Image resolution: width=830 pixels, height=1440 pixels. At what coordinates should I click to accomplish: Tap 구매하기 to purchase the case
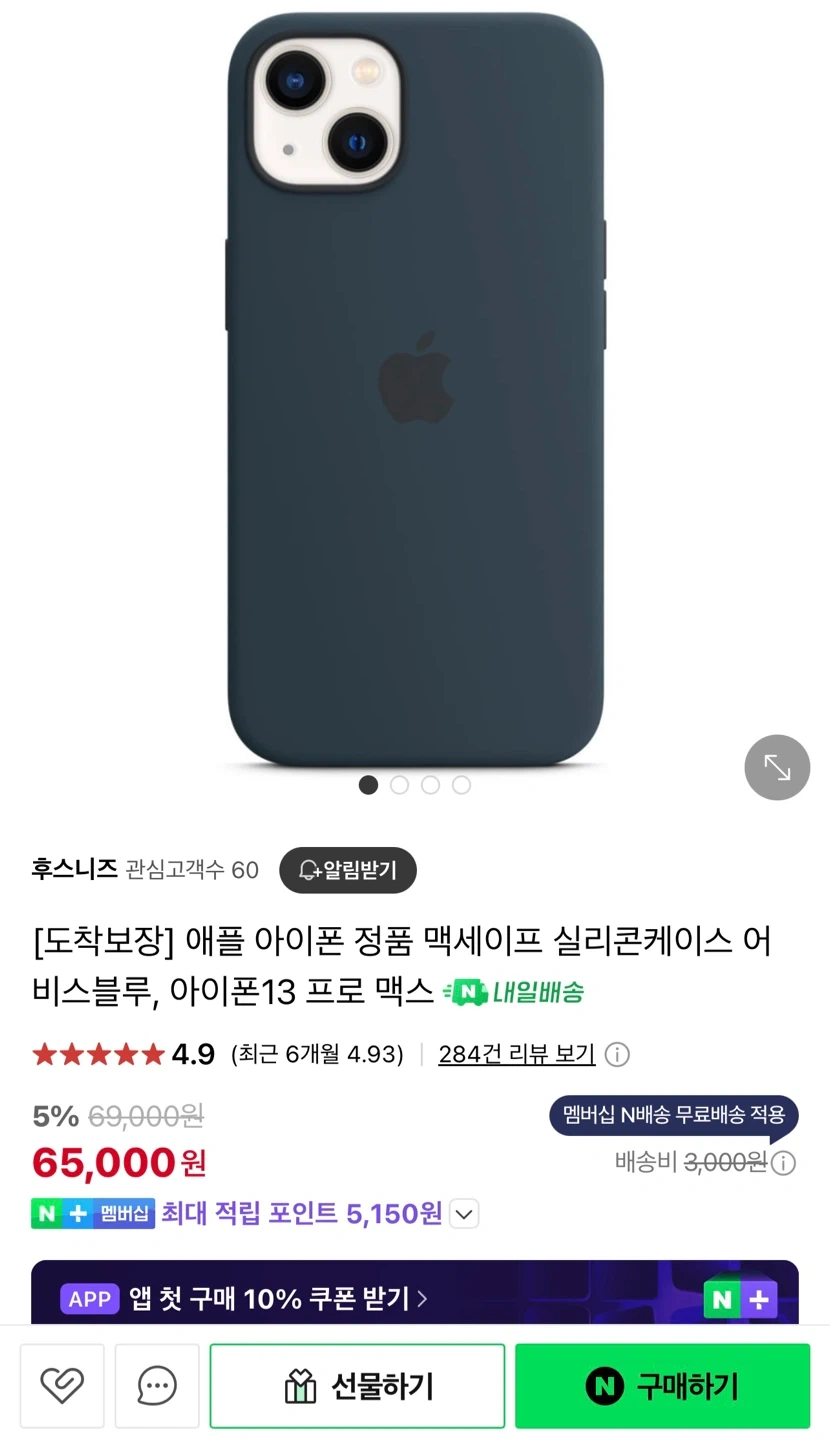pyautogui.click(x=662, y=1386)
